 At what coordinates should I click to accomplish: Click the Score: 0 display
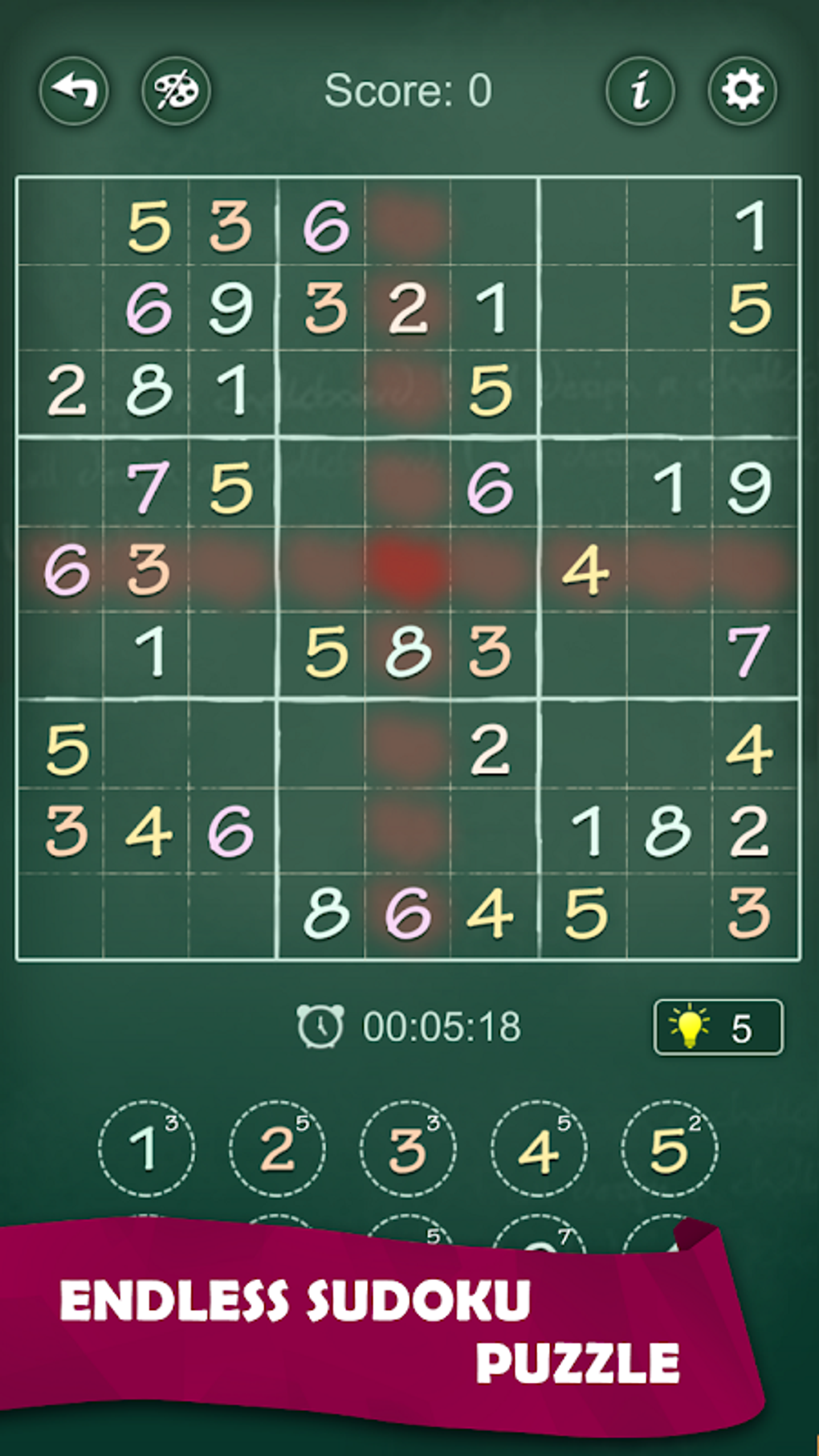[408, 91]
